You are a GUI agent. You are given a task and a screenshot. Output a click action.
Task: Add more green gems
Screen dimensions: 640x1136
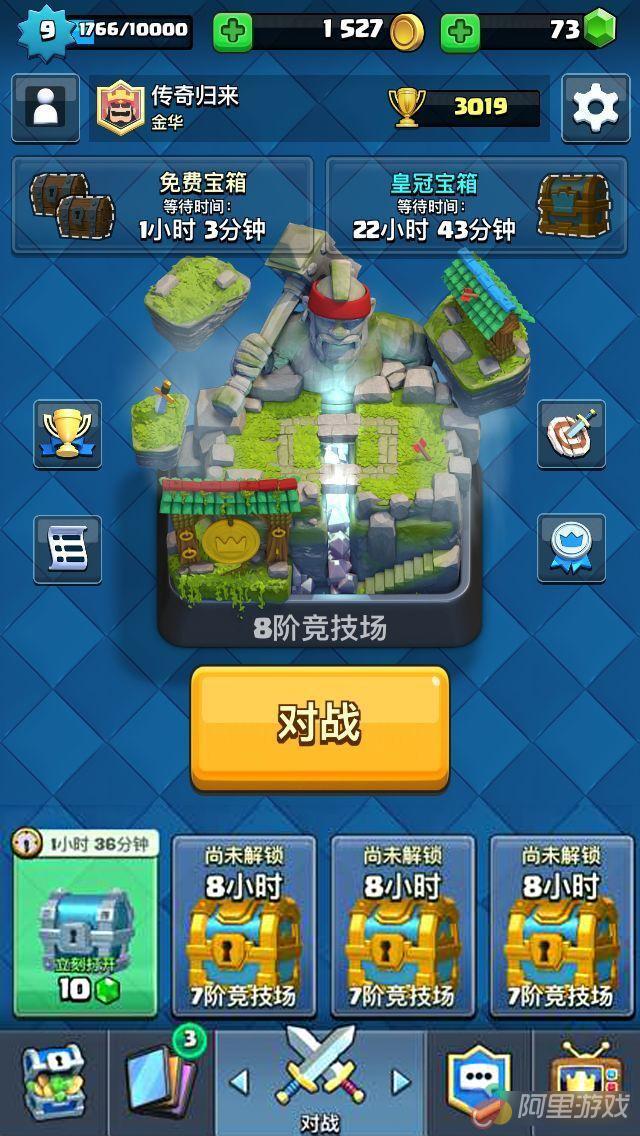(460, 32)
